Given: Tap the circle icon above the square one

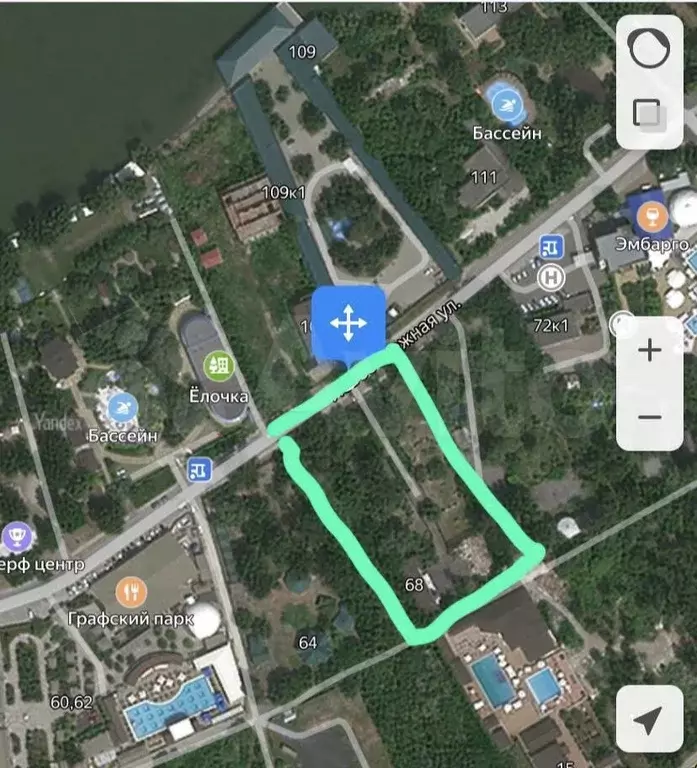Looking at the screenshot, I should click(x=649, y=49).
